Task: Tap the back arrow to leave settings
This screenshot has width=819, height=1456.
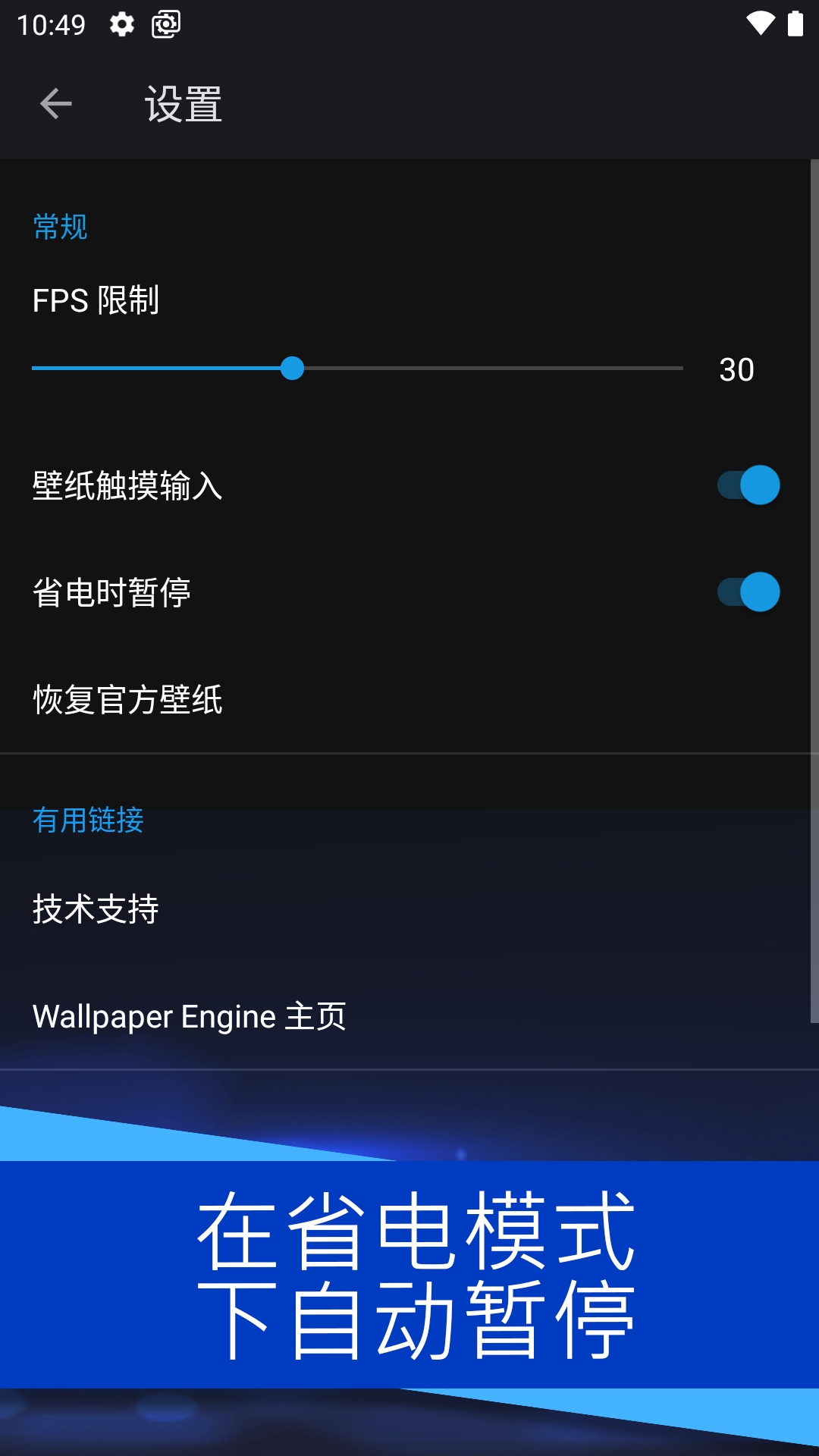Action: (x=55, y=103)
